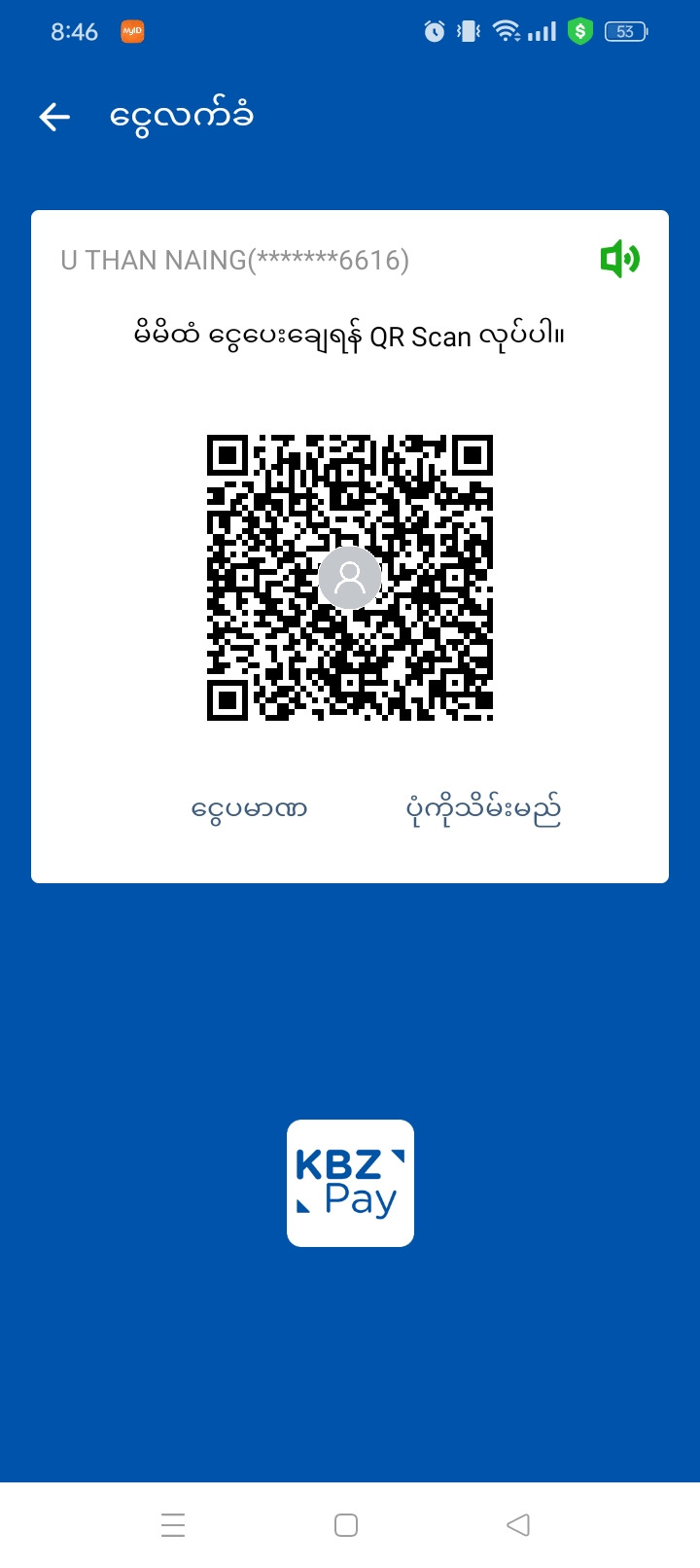Go back from the receive money screen

point(55,117)
